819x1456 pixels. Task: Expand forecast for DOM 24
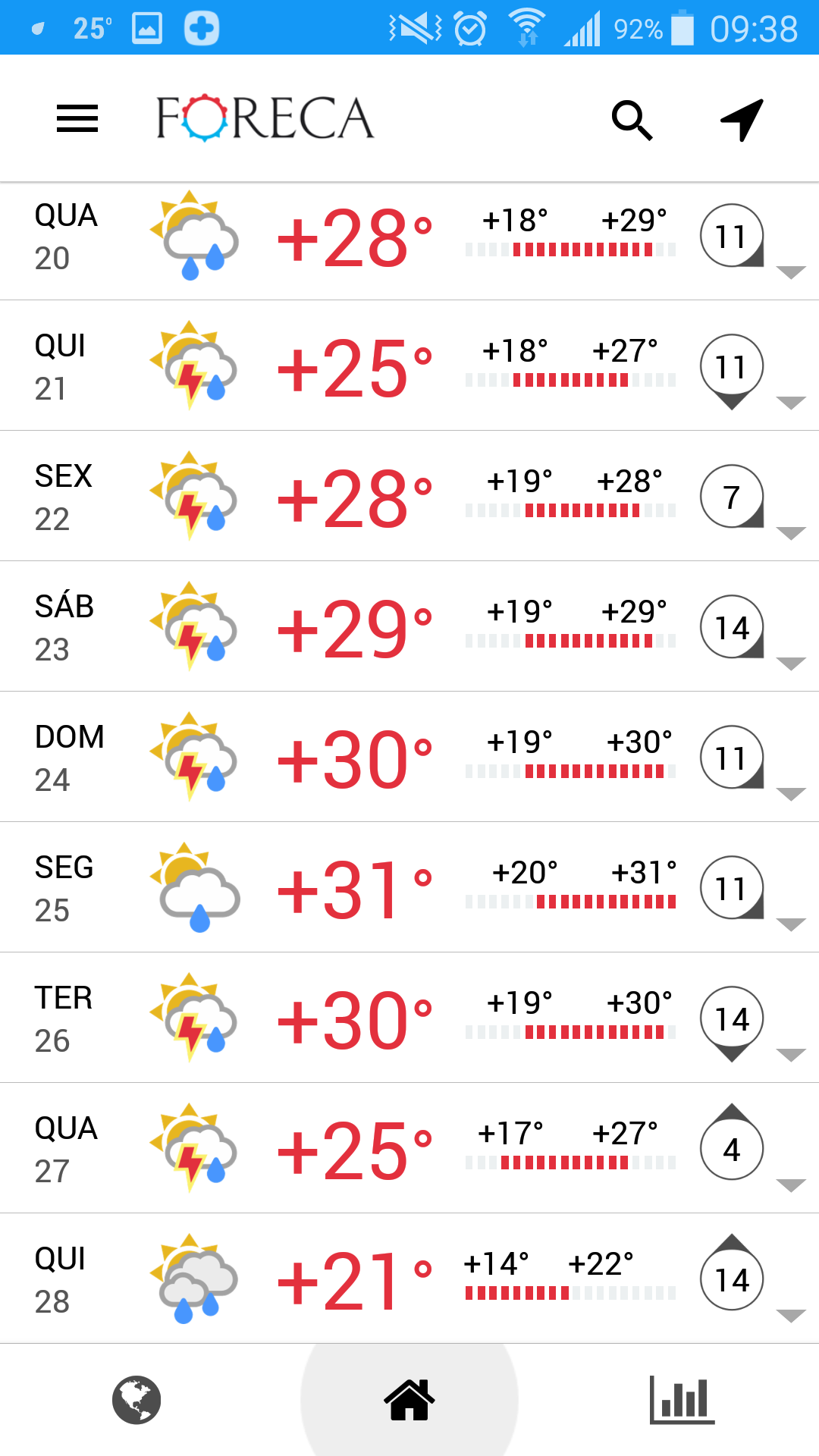[x=791, y=795]
